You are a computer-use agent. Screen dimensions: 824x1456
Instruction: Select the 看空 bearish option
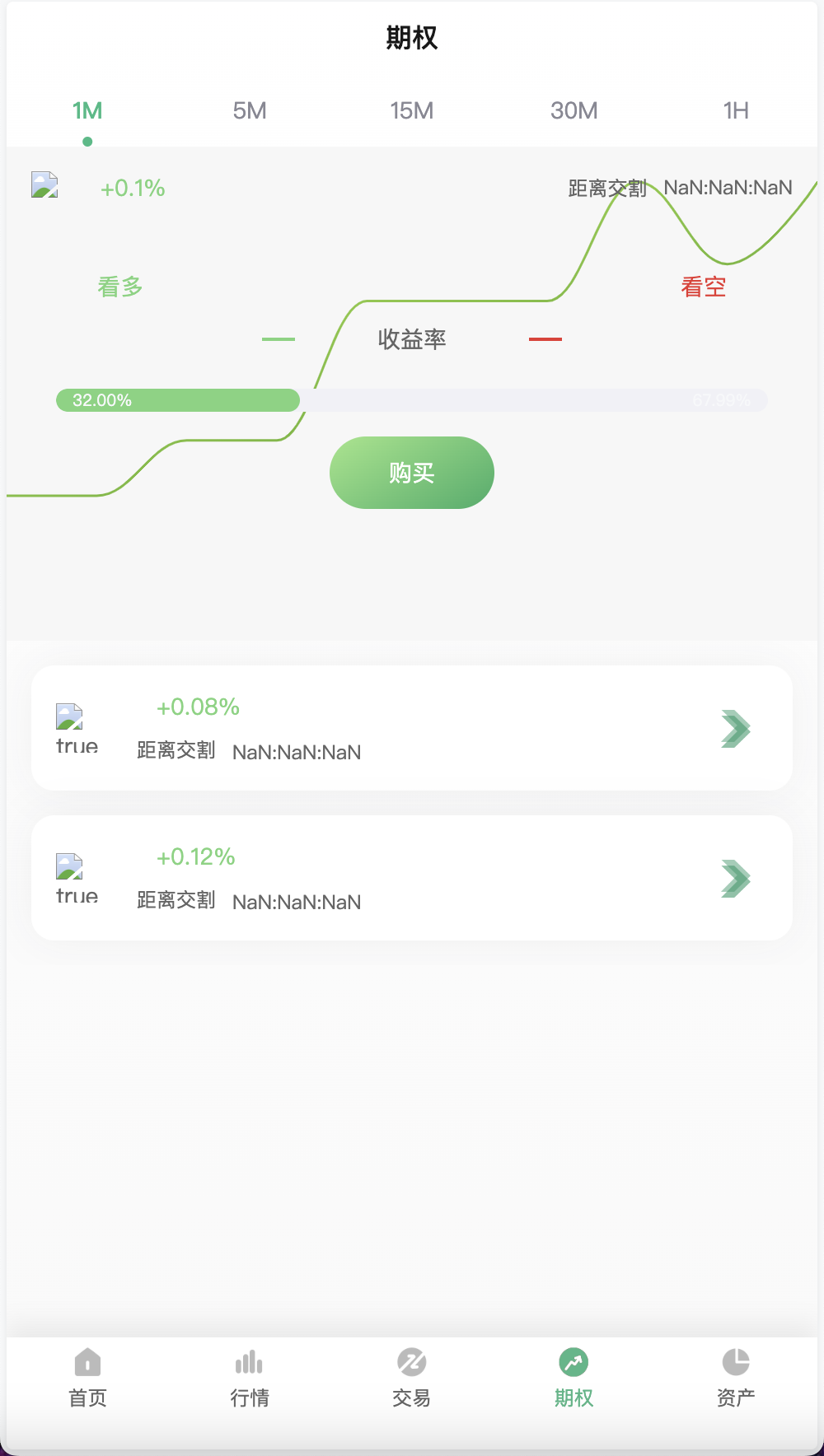click(x=705, y=287)
